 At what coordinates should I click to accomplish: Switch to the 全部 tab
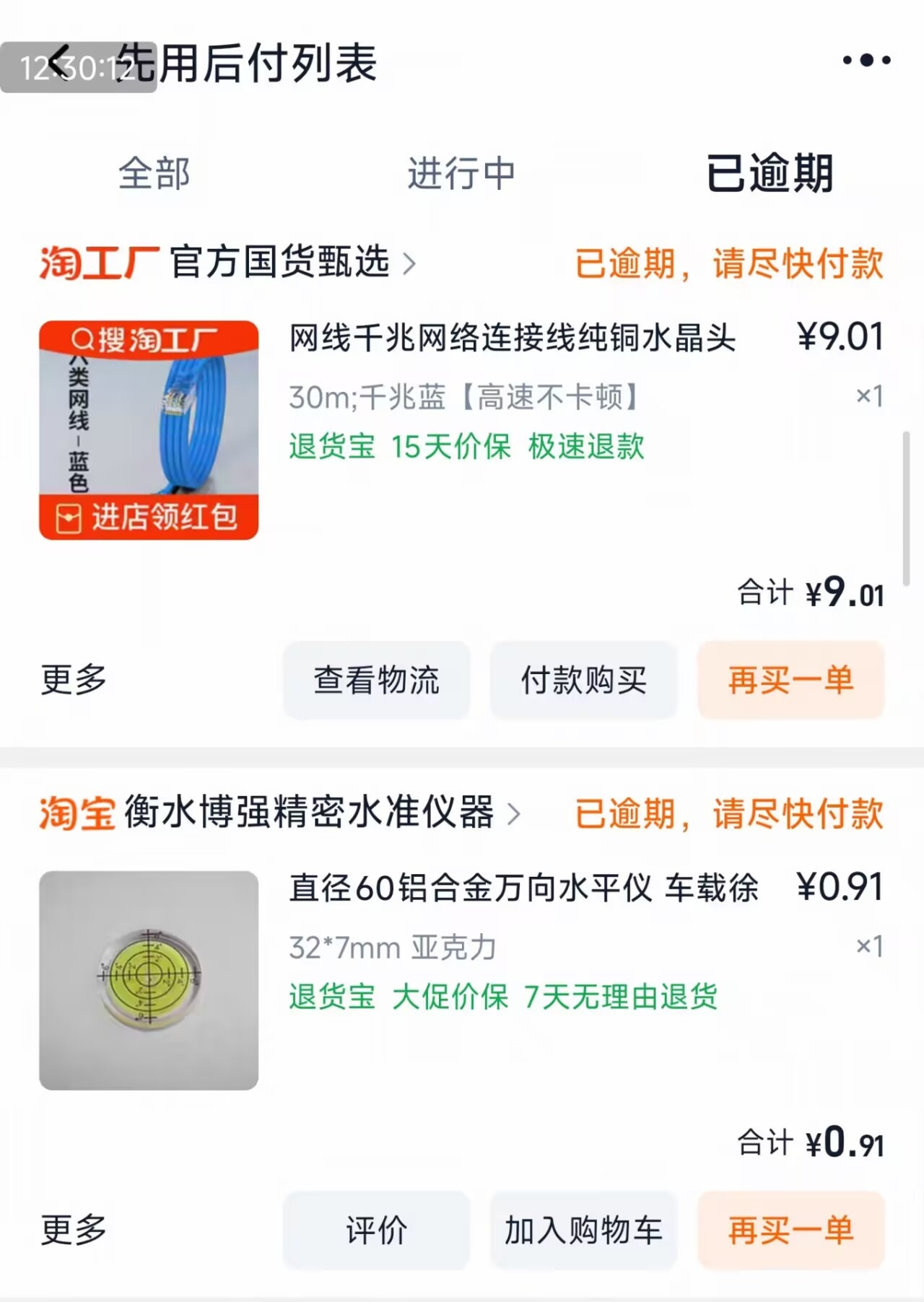coord(154,173)
